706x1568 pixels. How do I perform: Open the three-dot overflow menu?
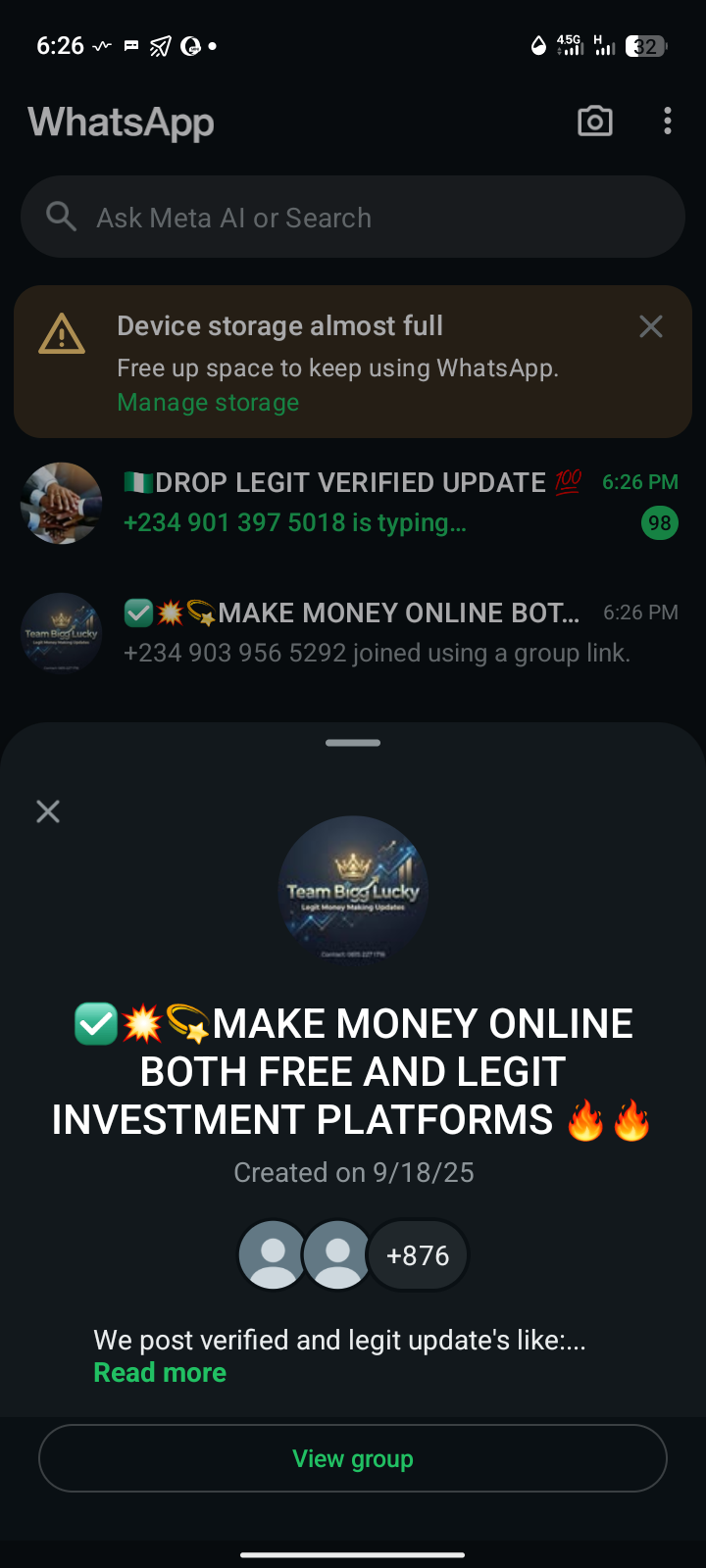(668, 122)
